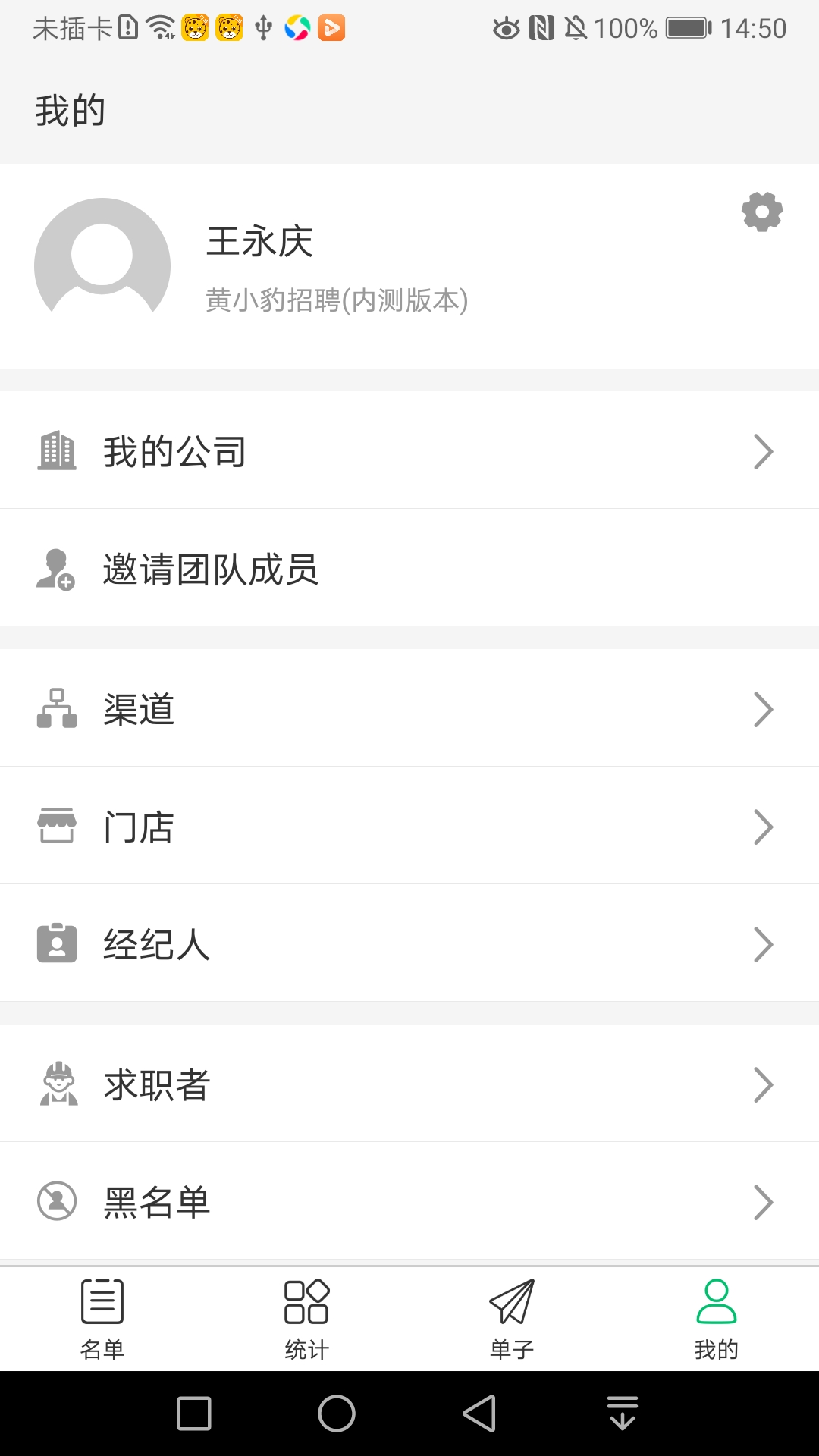819x1456 pixels.
Task: Select the company building icon for 我的公司
Action: click(58, 450)
